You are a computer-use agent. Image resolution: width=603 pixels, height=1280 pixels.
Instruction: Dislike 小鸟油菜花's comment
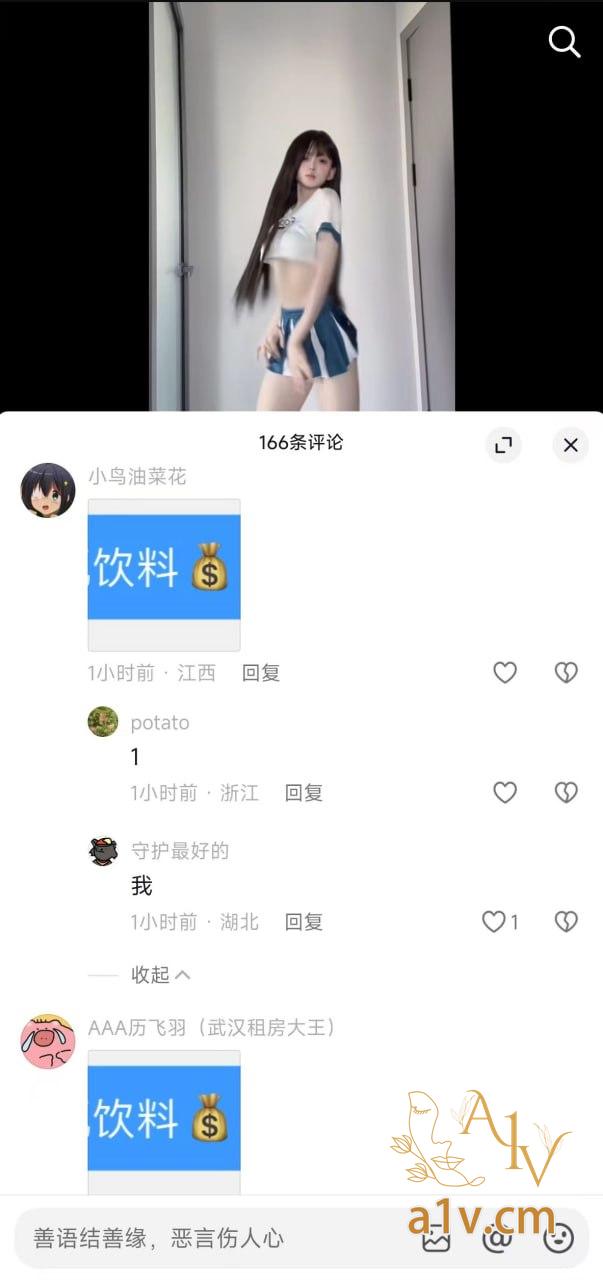(566, 673)
